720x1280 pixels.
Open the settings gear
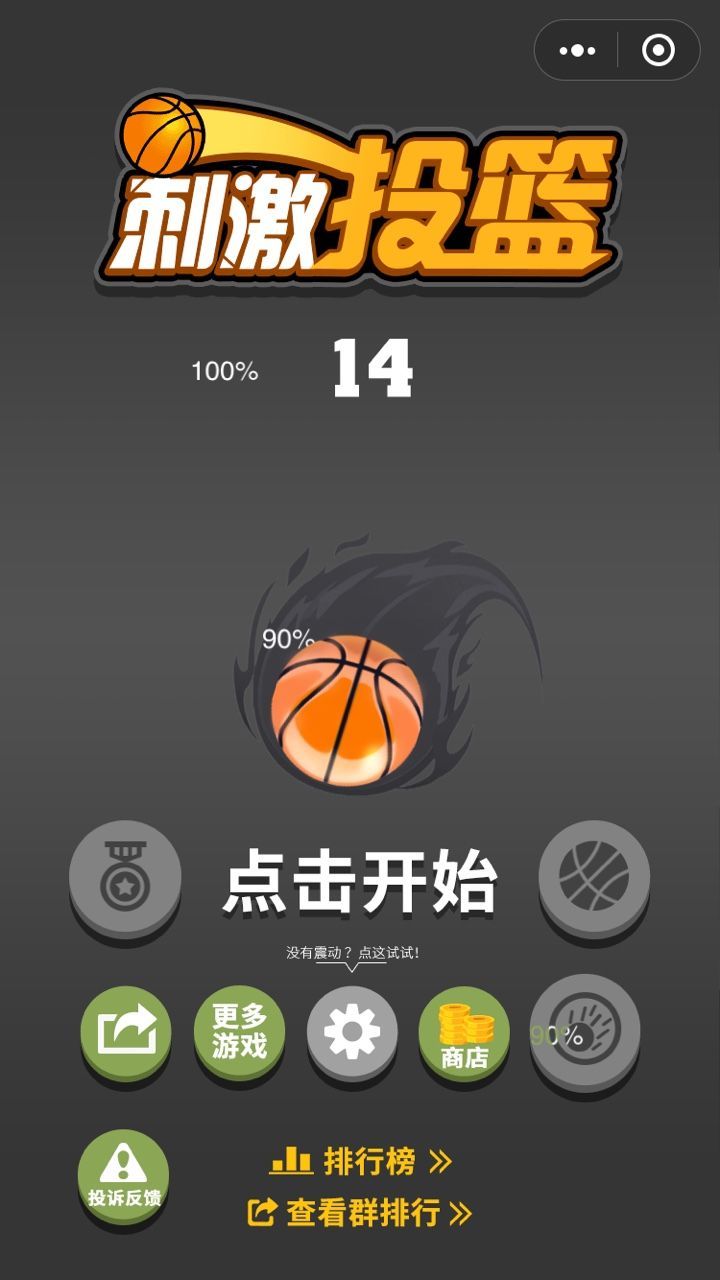point(352,1031)
